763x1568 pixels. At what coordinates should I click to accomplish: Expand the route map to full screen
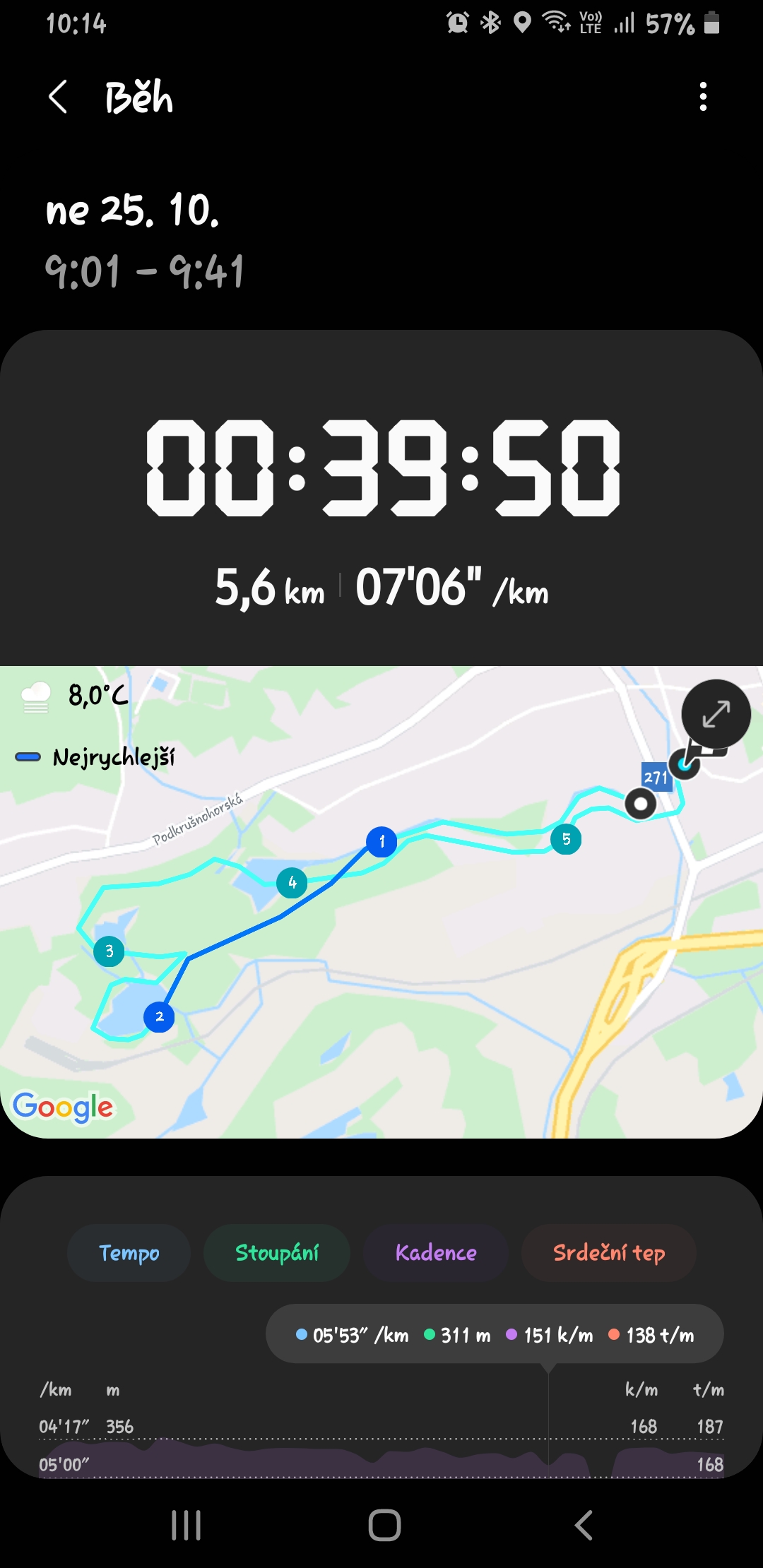point(716,714)
